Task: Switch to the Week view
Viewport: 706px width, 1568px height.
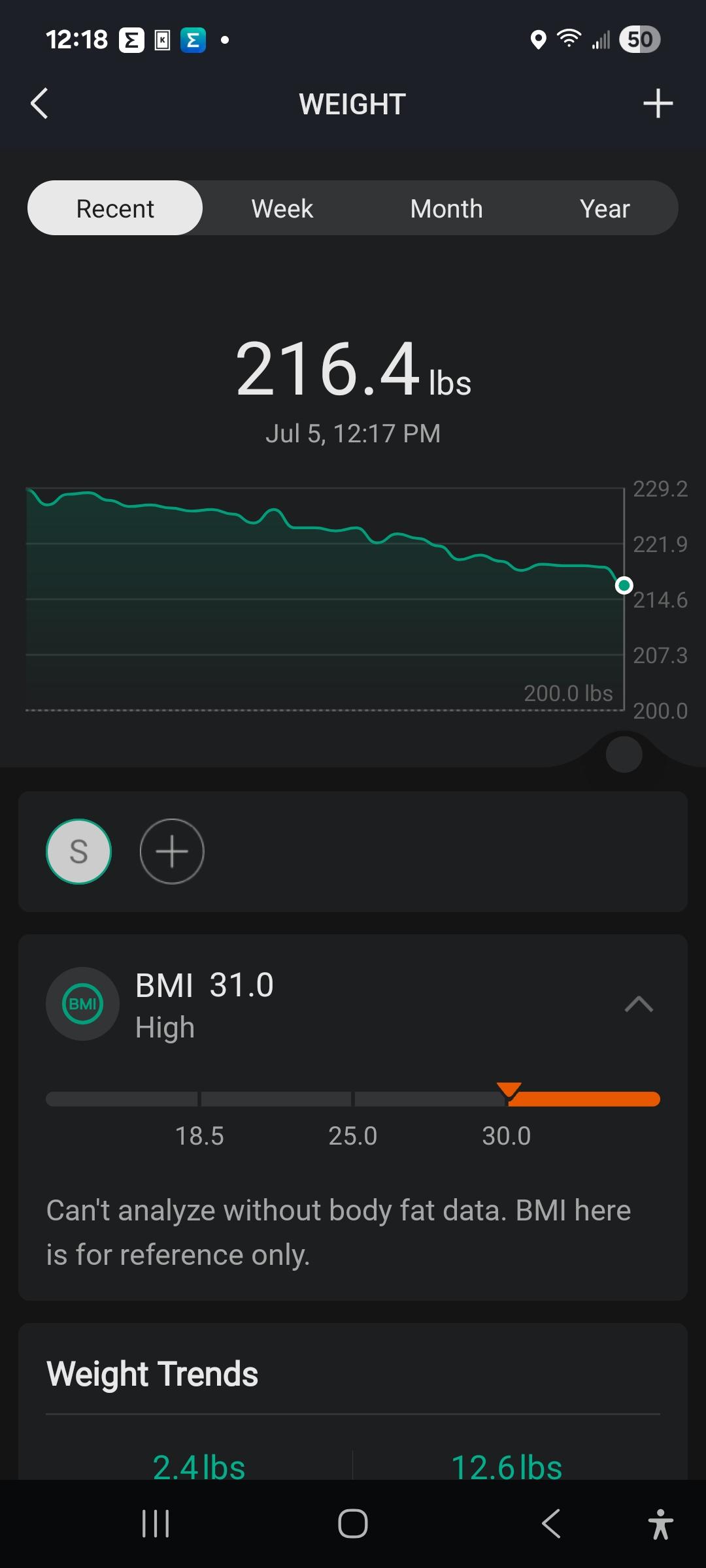Action: click(x=282, y=208)
